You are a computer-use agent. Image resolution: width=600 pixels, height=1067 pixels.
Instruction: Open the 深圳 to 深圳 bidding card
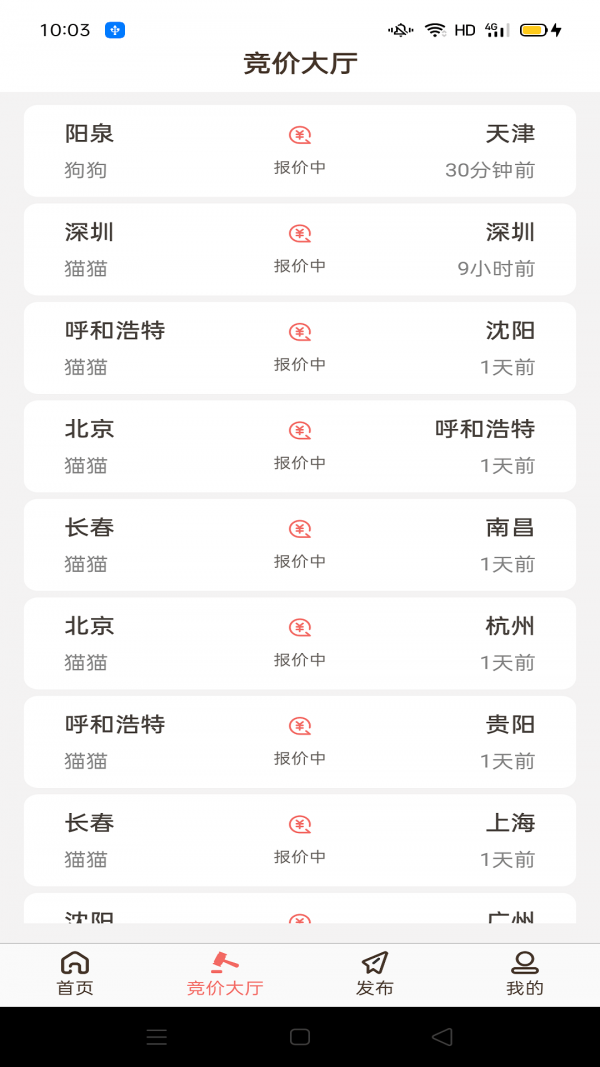(300, 250)
